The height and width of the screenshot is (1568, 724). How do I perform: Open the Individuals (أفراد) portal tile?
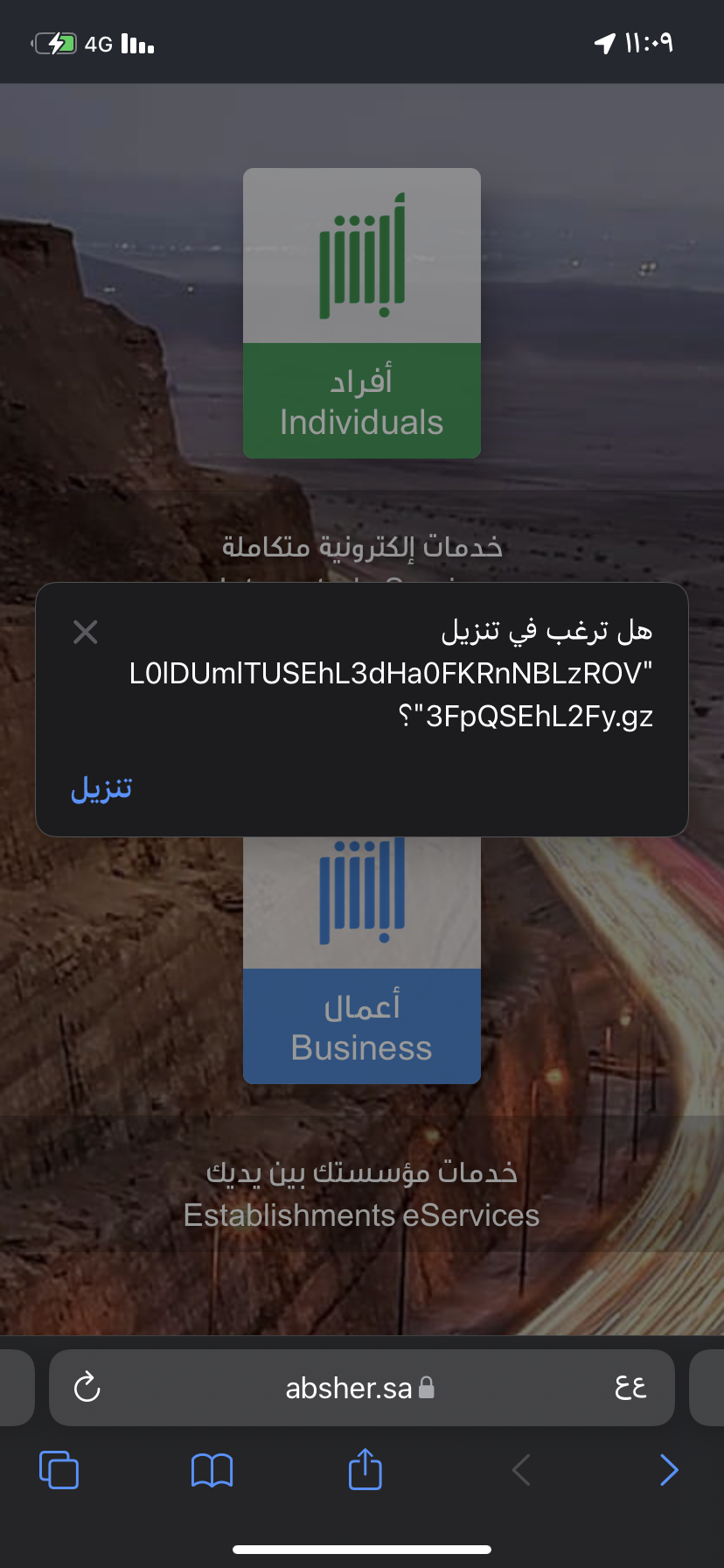361,313
